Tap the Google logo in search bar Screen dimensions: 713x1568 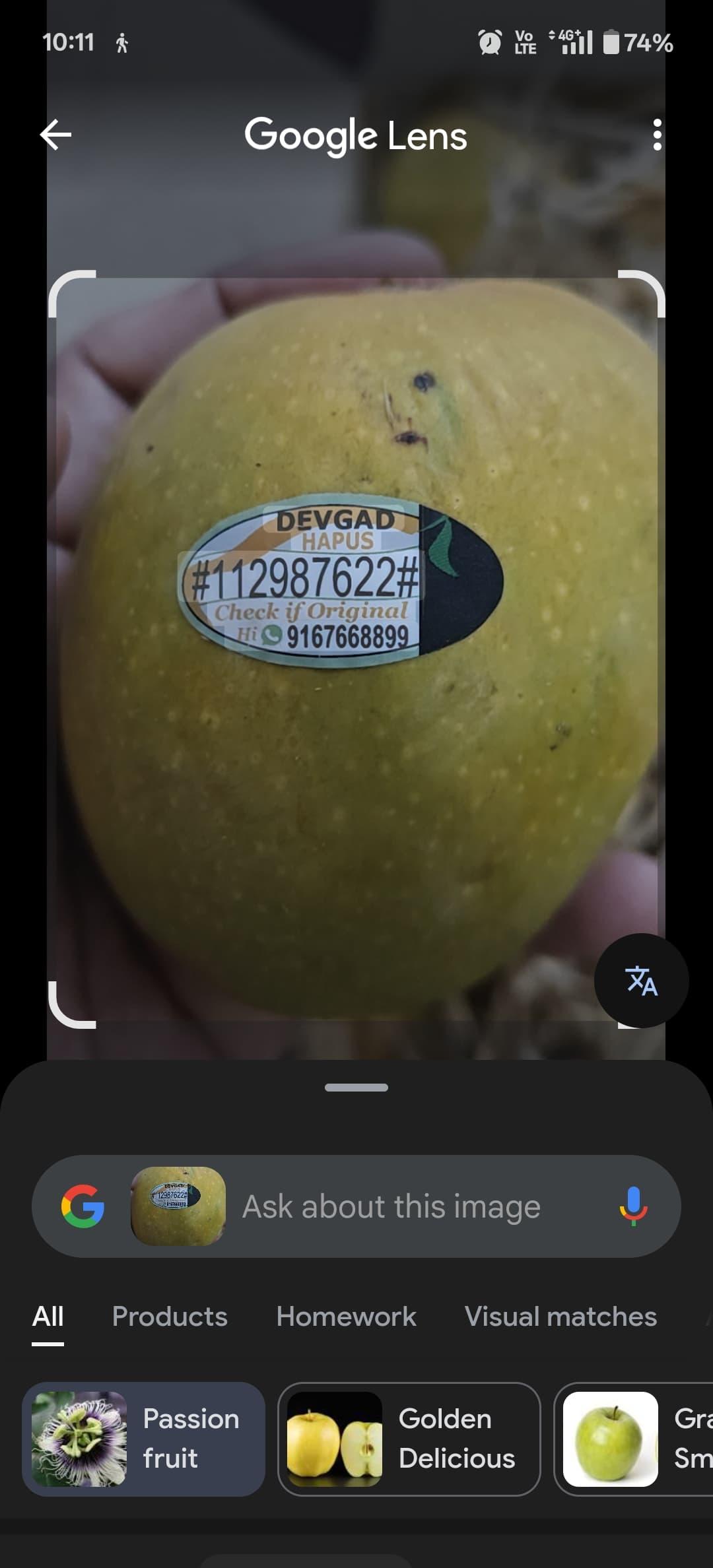pyautogui.click(x=83, y=1206)
